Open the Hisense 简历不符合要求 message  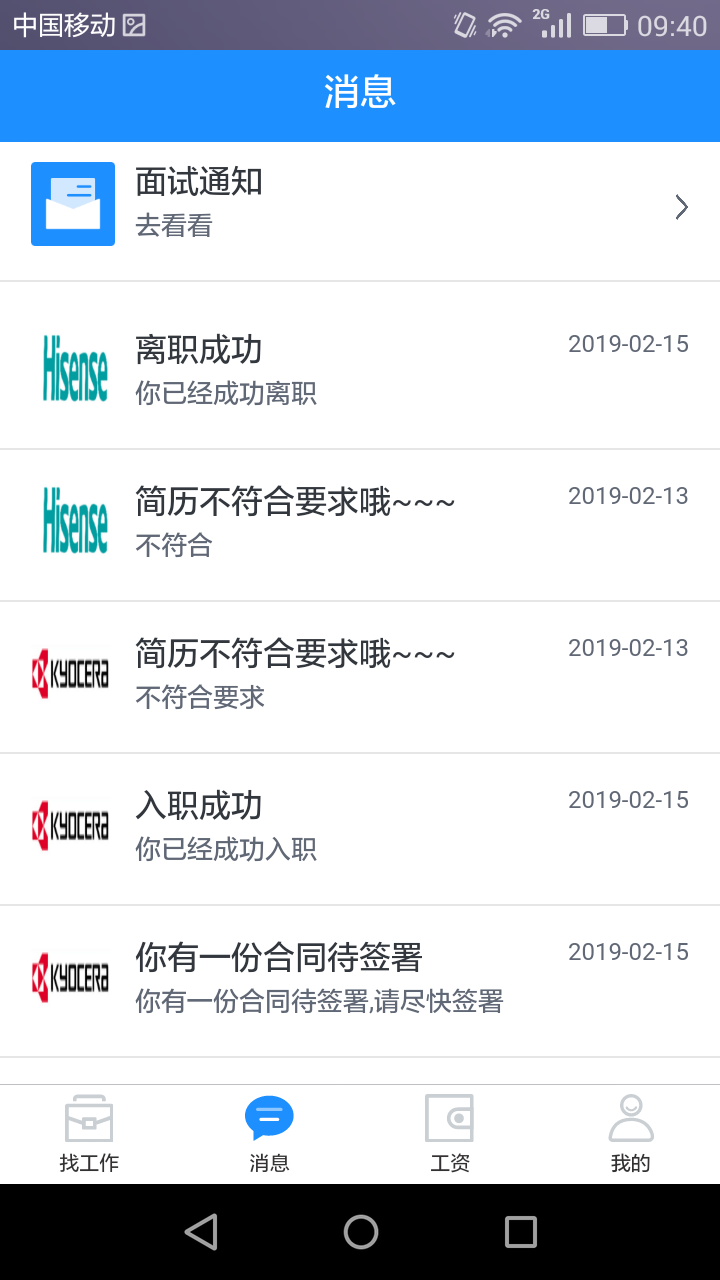point(360,520)
